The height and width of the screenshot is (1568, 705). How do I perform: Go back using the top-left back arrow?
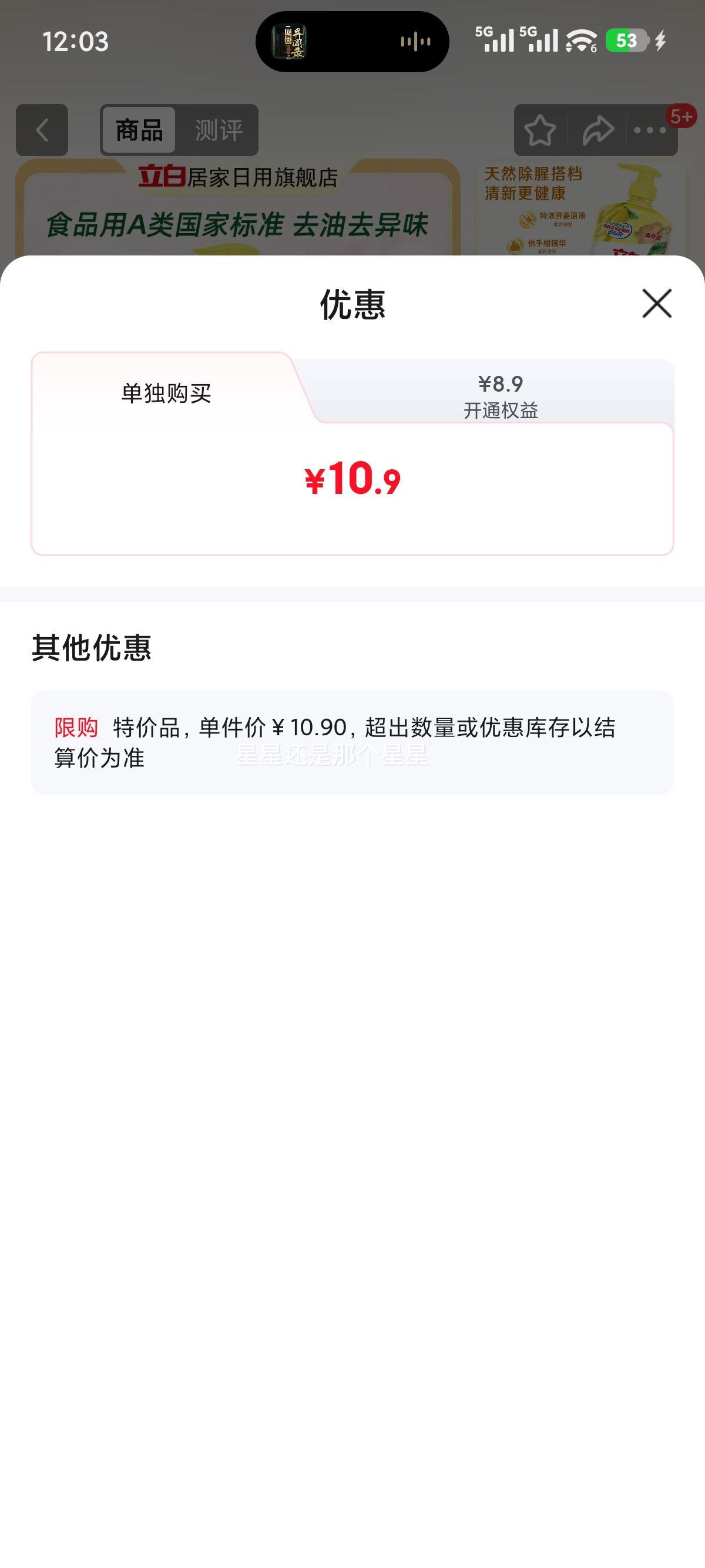(41, 130)
